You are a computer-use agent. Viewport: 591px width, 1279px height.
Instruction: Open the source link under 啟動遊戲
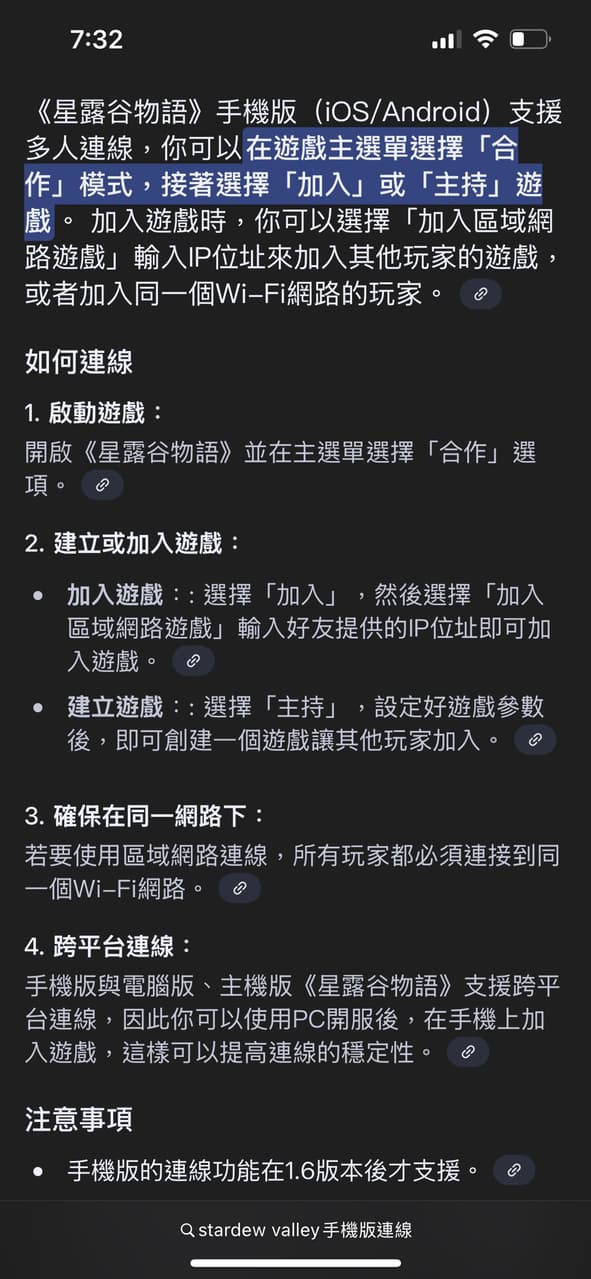102,485
